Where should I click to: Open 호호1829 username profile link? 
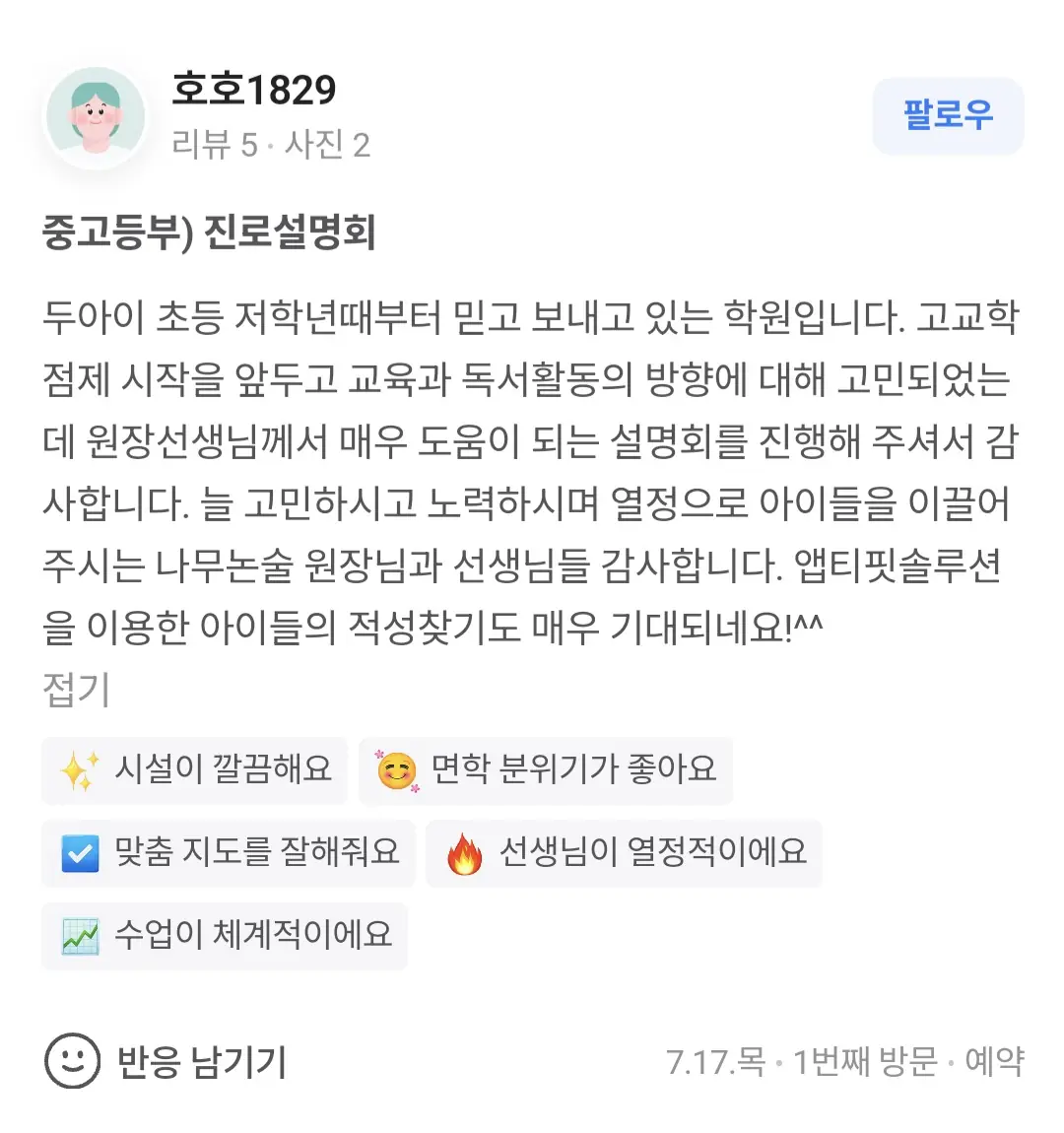254,91
